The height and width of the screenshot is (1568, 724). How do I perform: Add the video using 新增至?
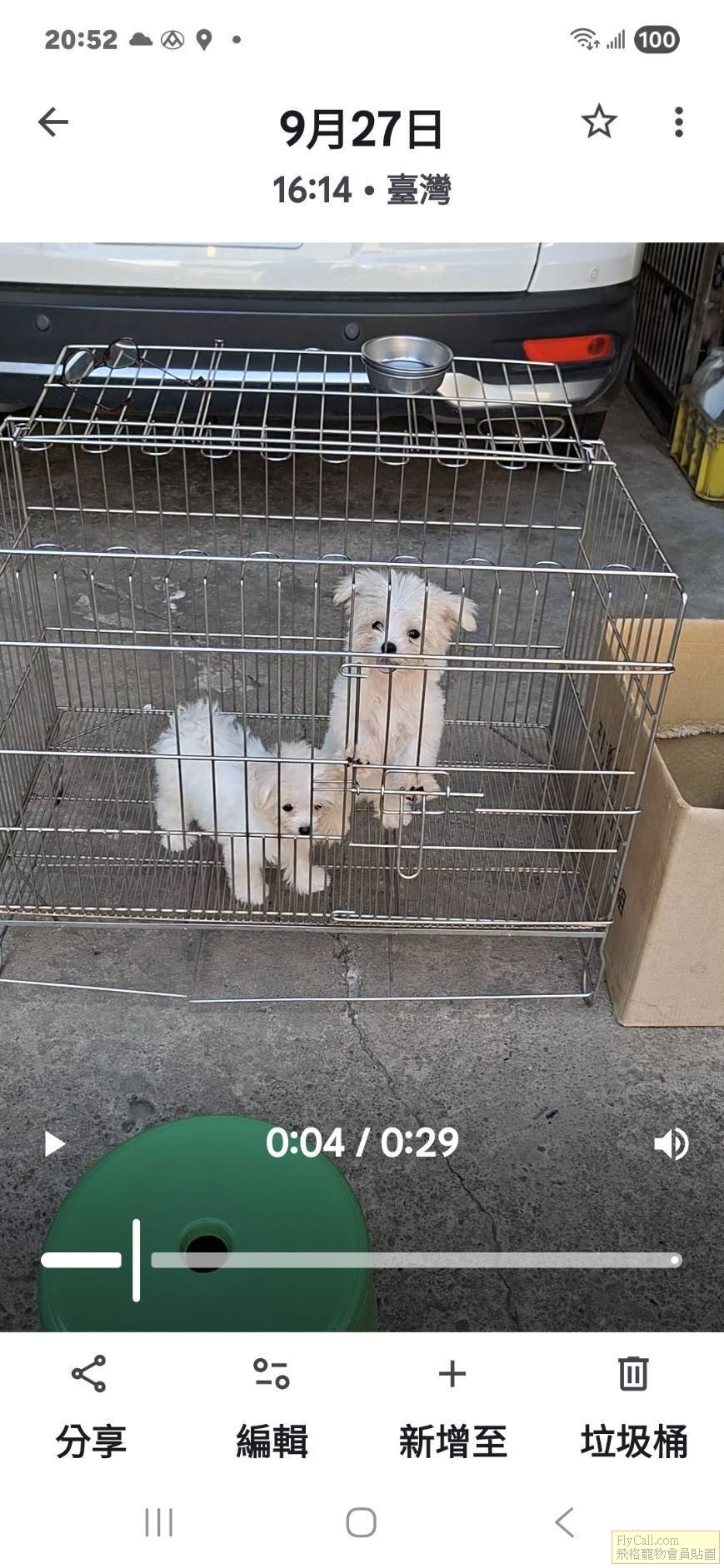tap(452, 1406)
